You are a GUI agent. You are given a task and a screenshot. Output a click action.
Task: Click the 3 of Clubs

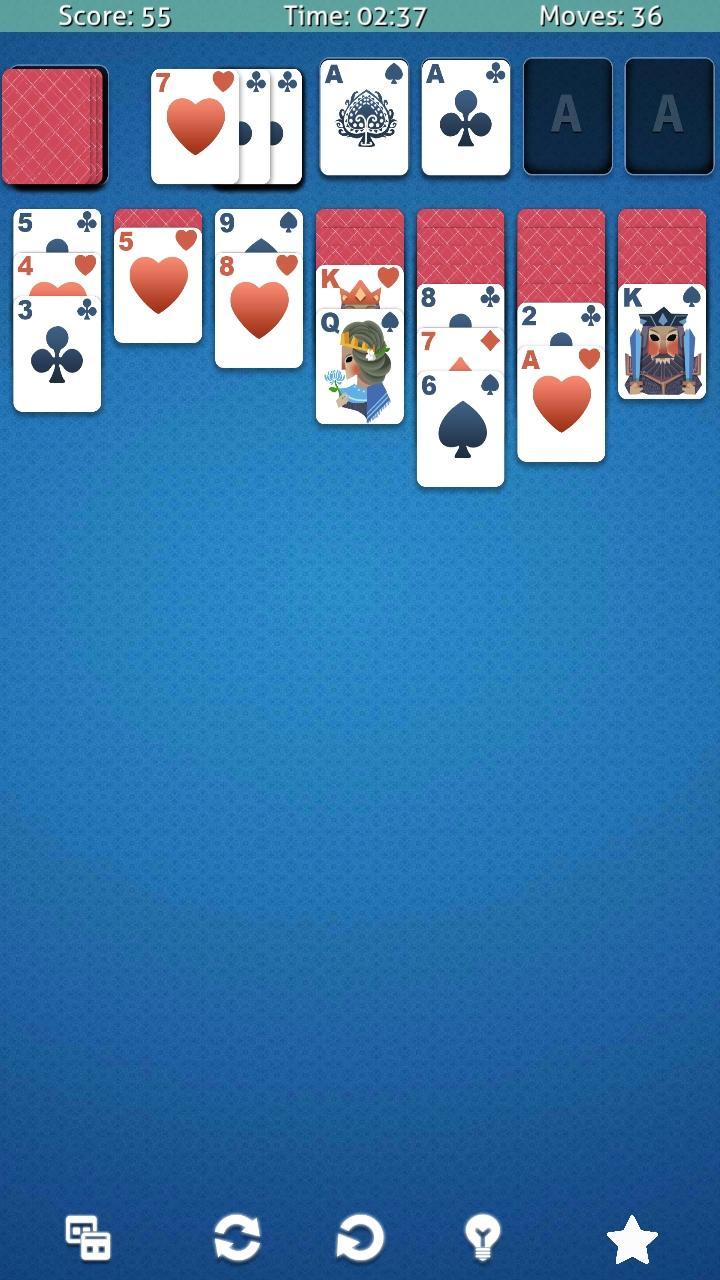tap(56, 350)
